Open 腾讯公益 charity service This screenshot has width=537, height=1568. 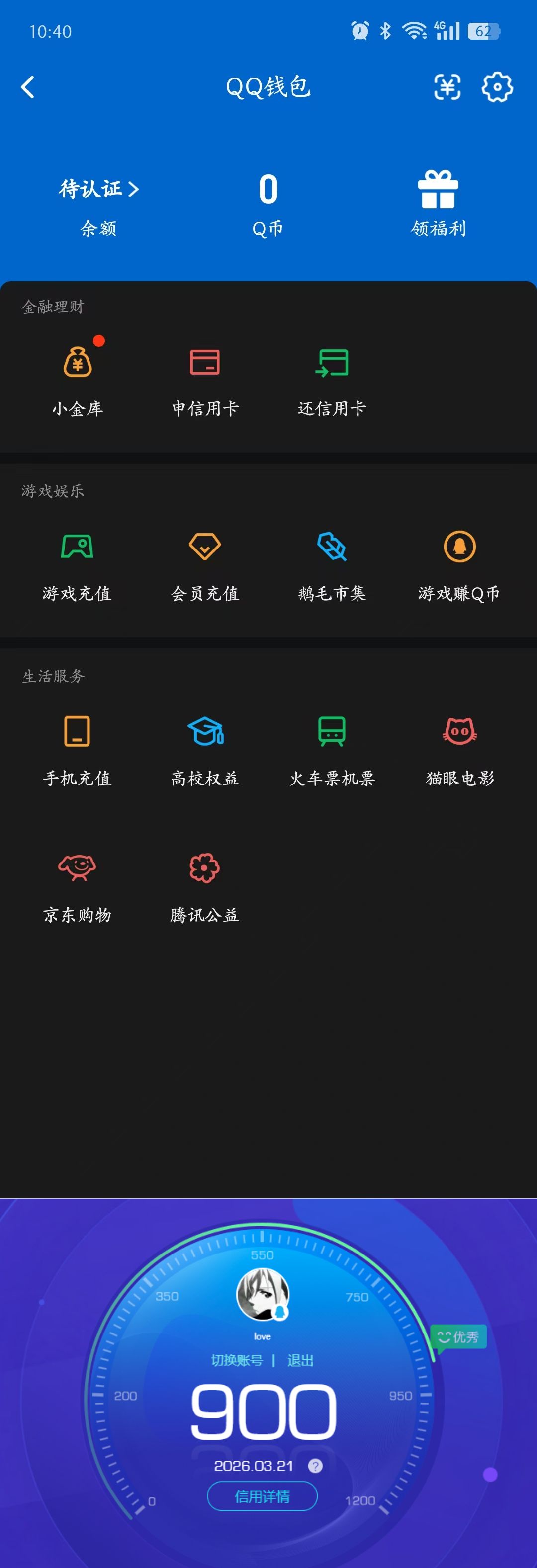click(204, 886)
